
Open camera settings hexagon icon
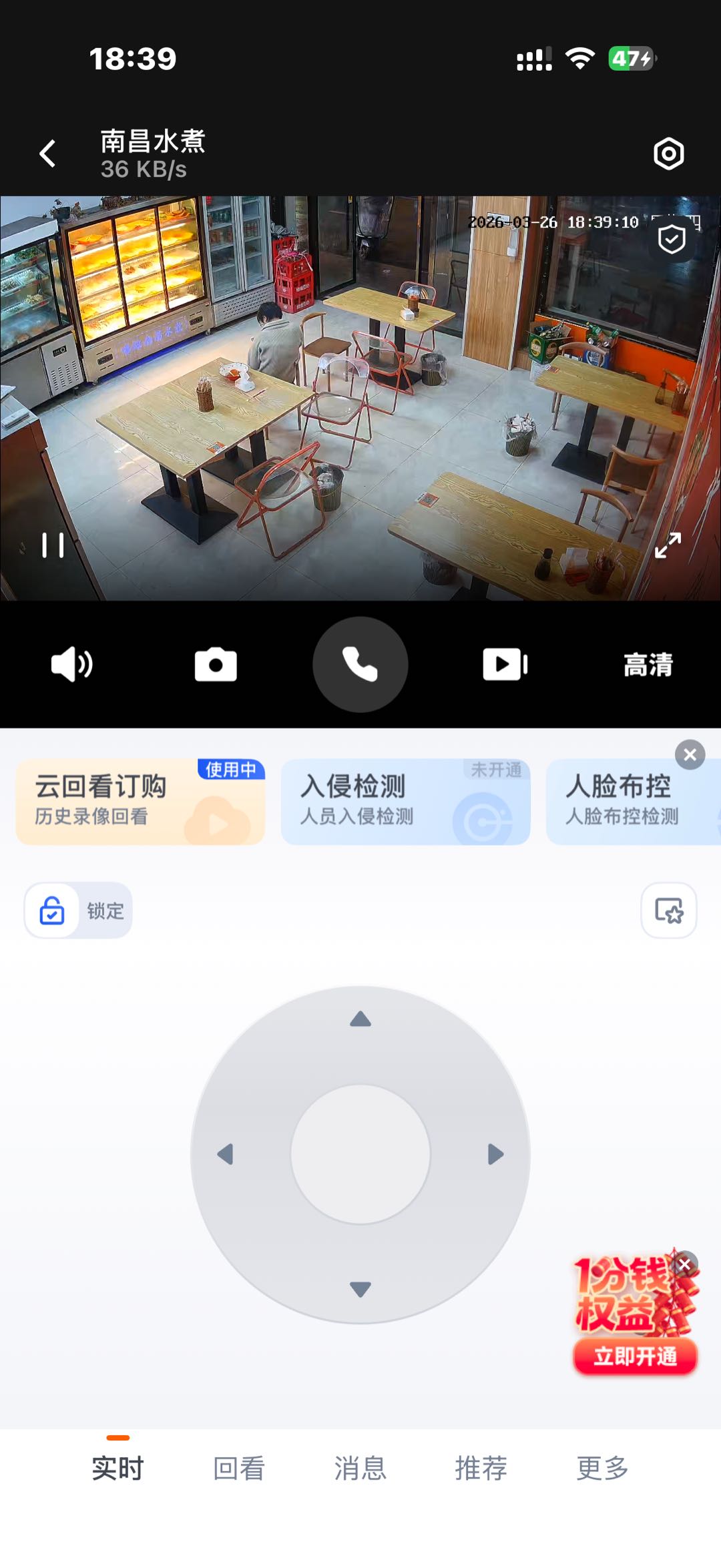[668, 154]
